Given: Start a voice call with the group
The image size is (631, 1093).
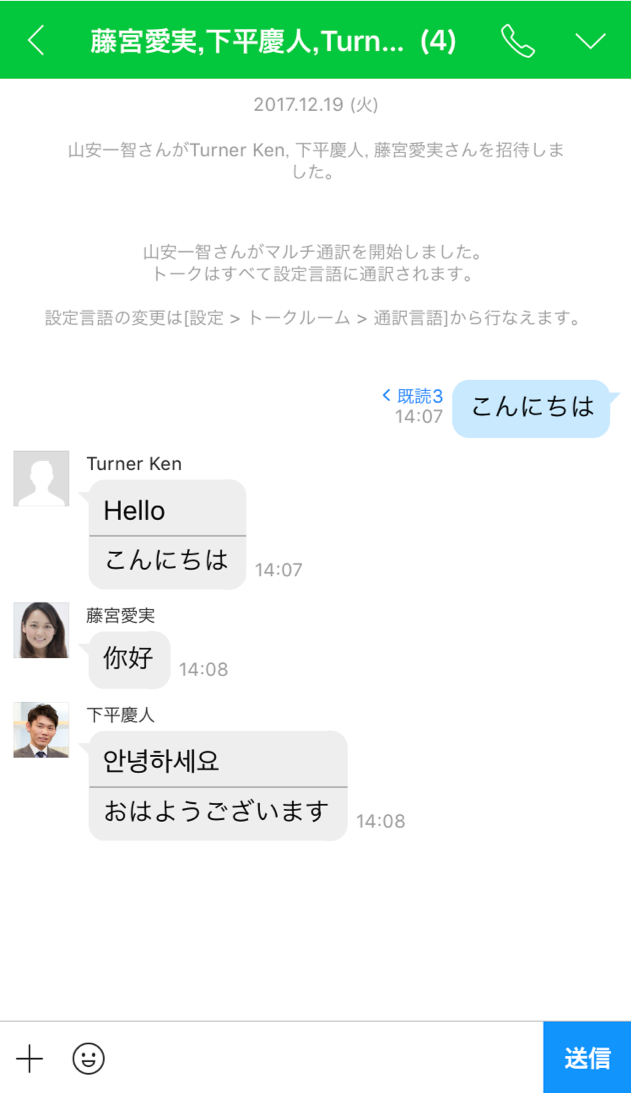Looking at the screenshot, I should (517, 40).
